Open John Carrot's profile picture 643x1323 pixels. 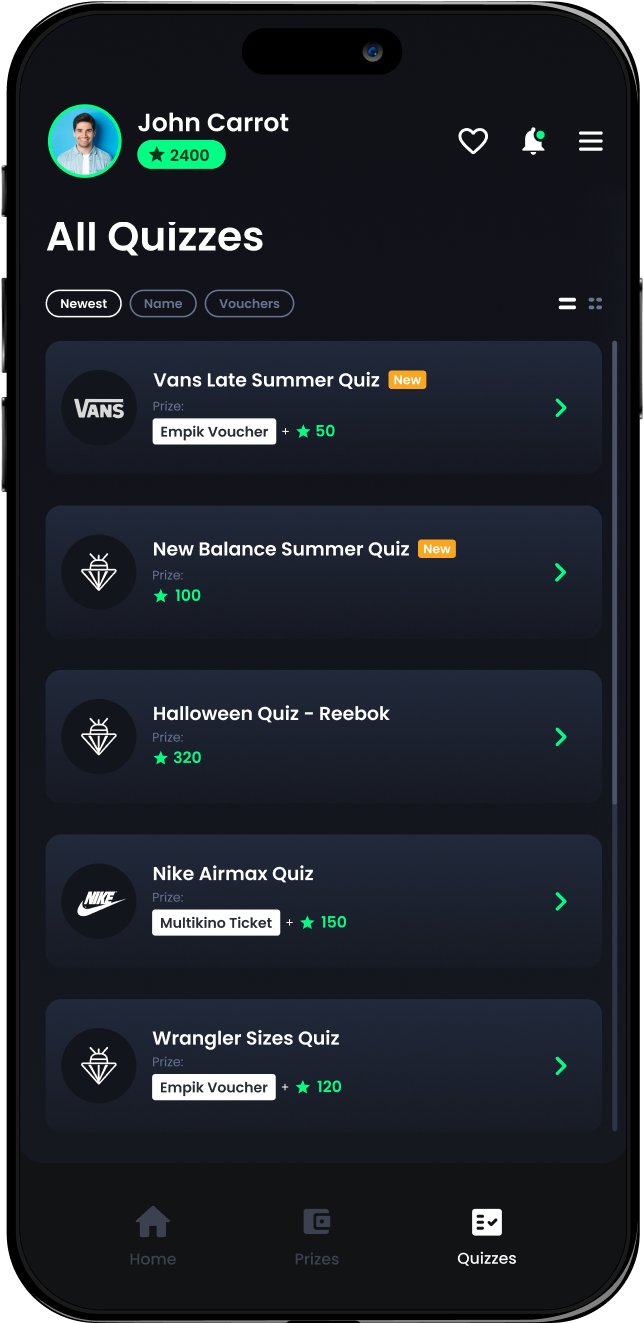coord(85,141)
